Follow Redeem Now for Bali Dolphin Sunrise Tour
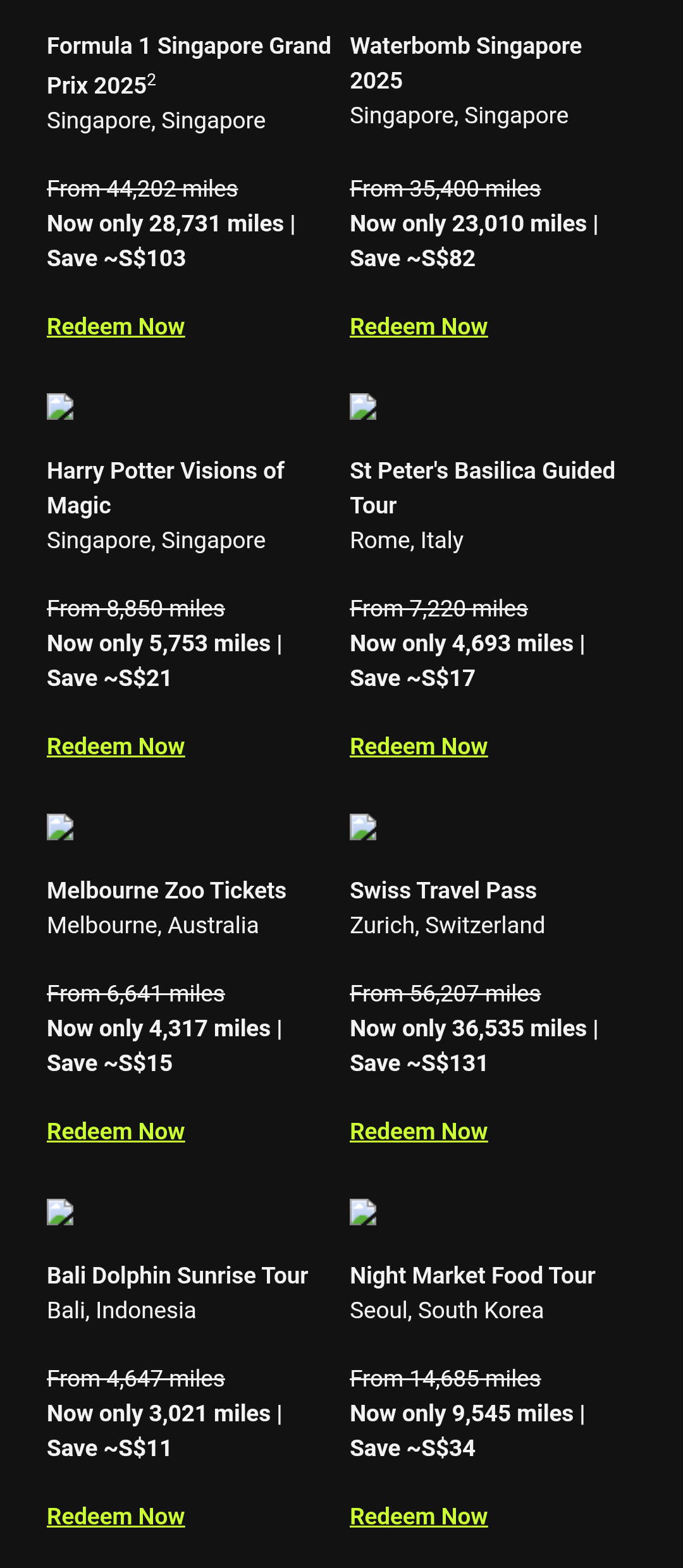 click(116, 1517)
